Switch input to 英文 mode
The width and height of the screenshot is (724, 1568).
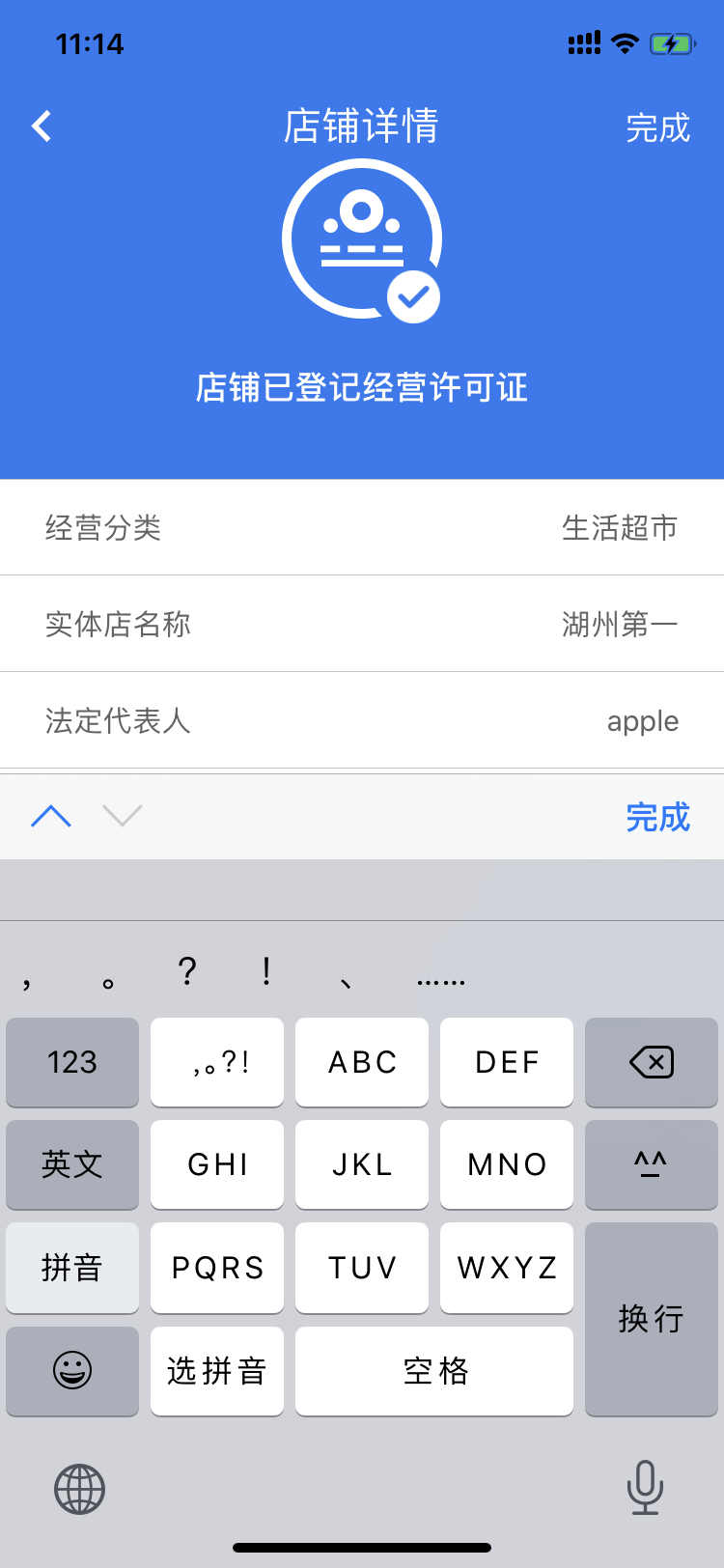[x=72, y=1165]
